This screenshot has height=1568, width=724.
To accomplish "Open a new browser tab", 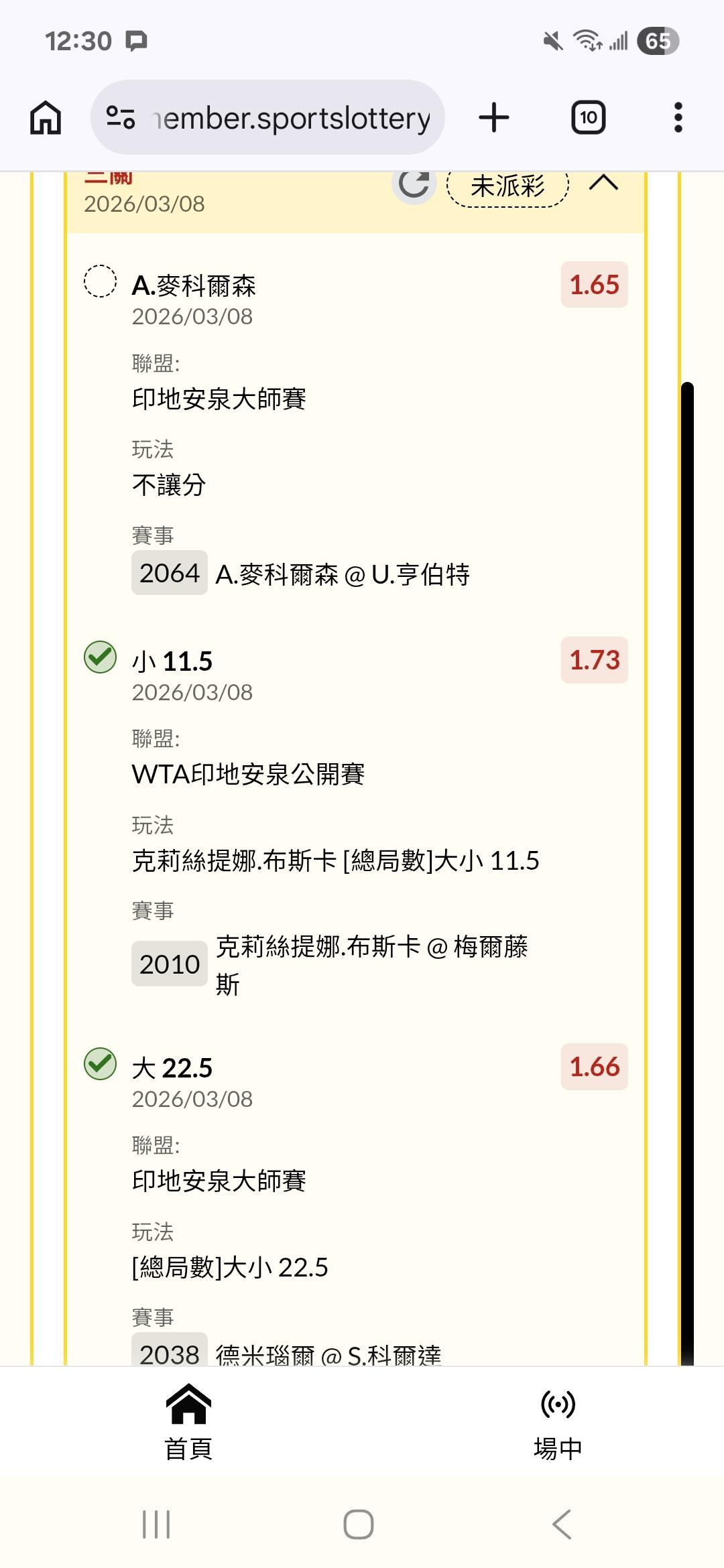I will click(494, 118).
